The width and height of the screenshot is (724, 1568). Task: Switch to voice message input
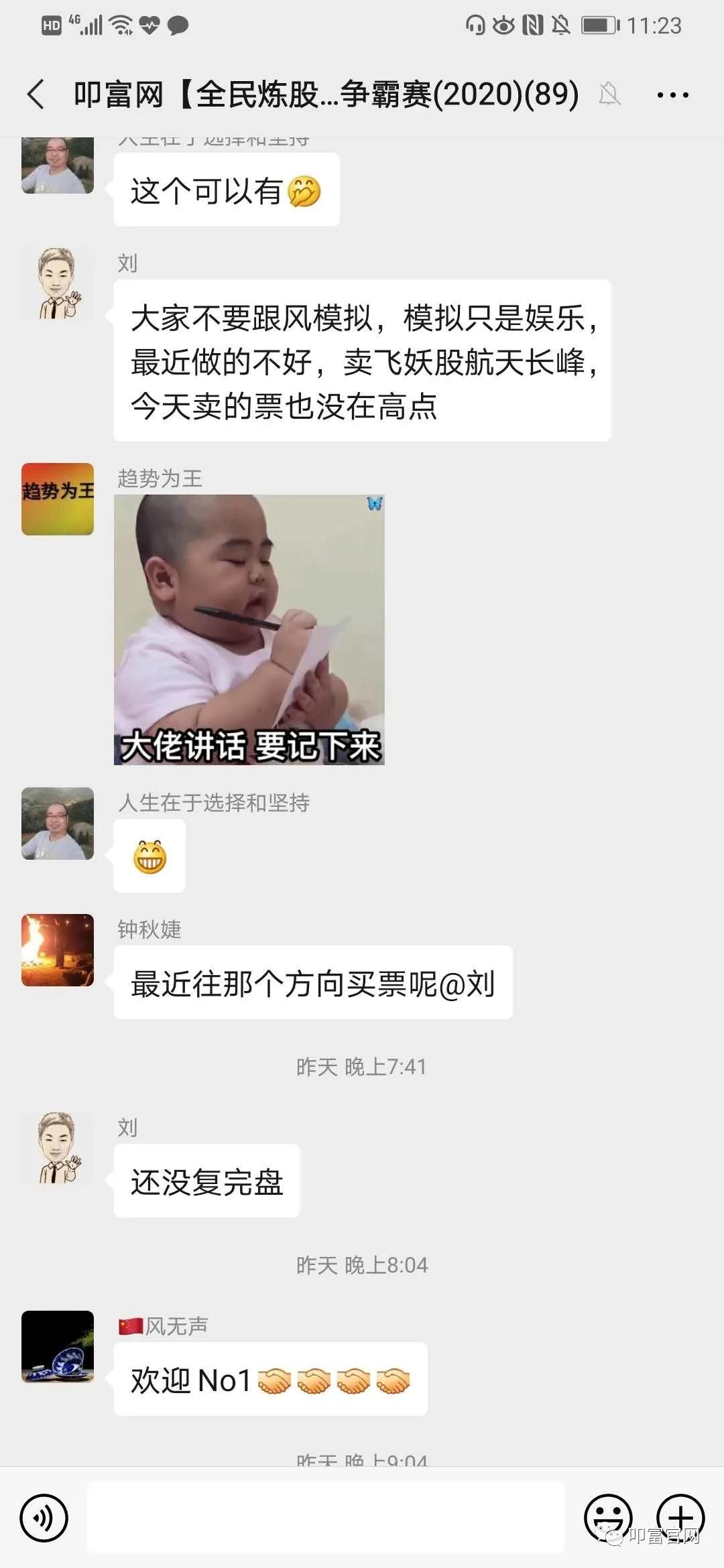44,1518
